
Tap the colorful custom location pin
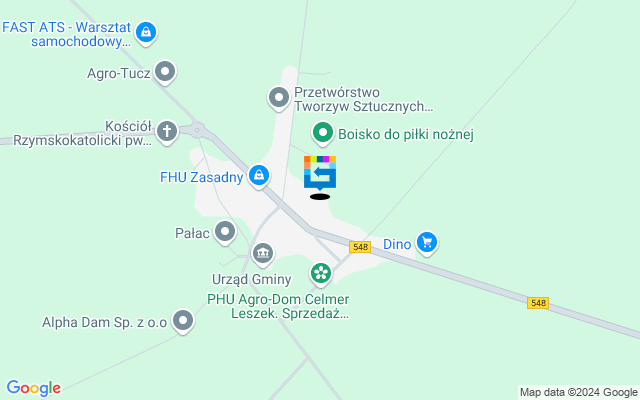[x=320, y=172]
